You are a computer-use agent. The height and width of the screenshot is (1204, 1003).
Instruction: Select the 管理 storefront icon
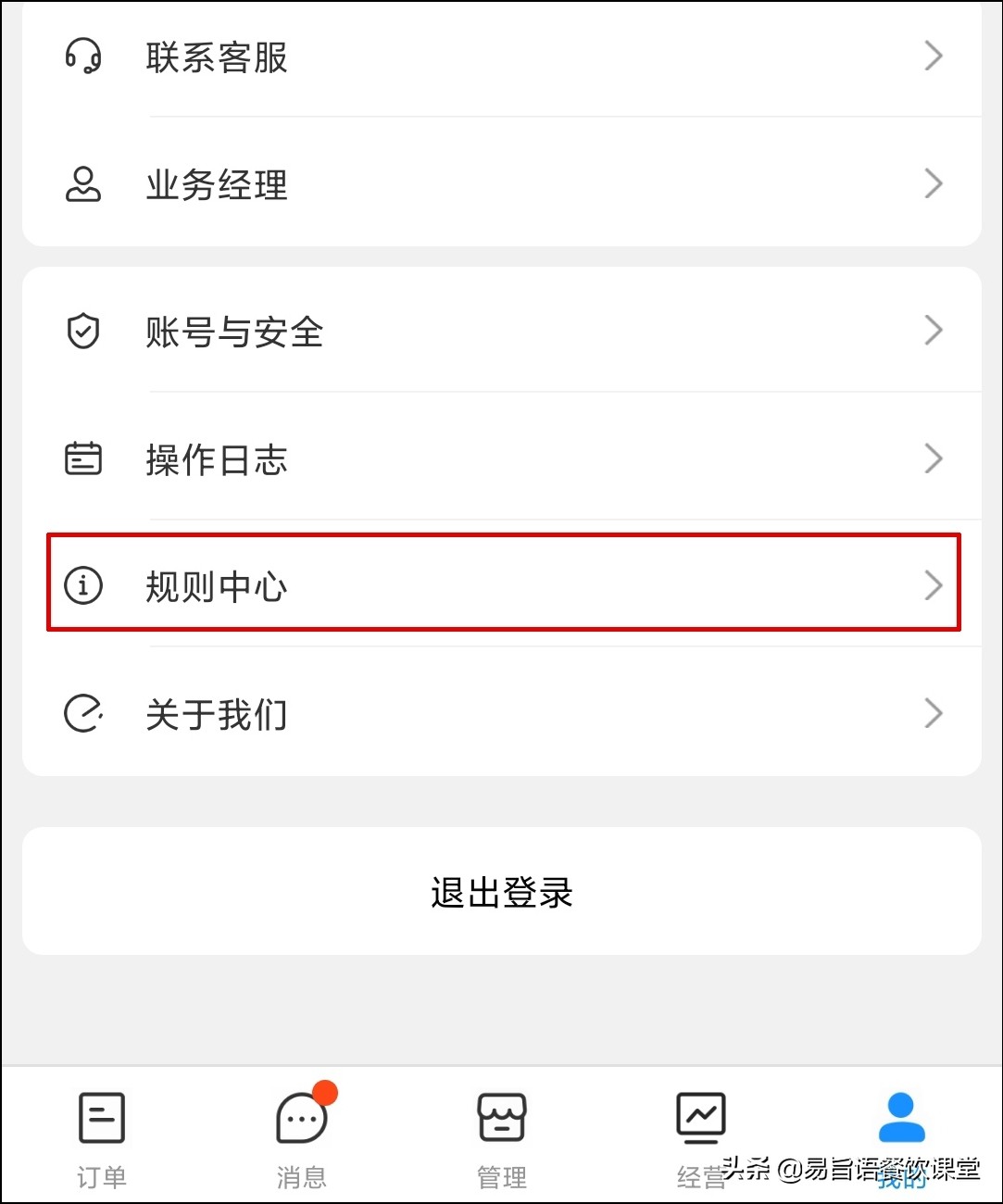[501, 1116]
